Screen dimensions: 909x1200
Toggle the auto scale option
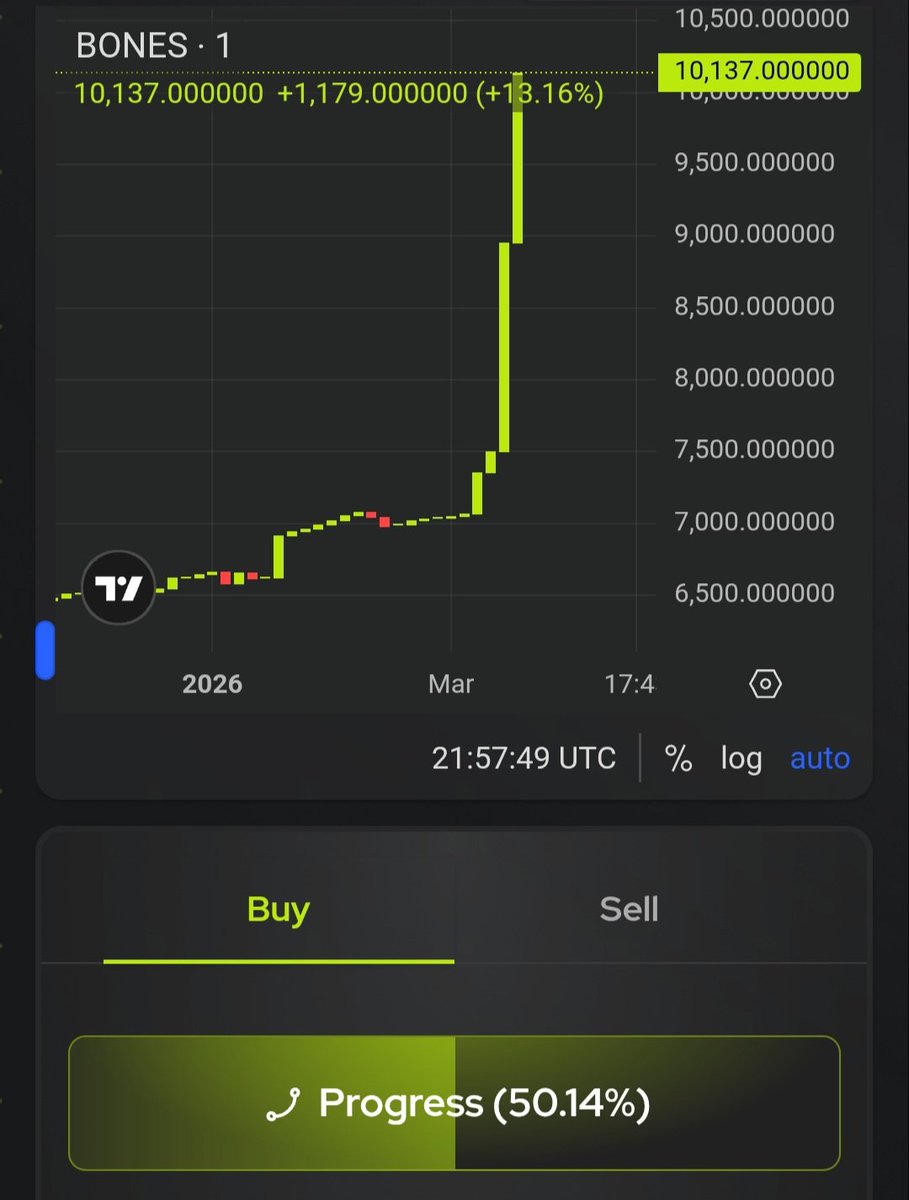pyautogui.click(x=820, y=759)
